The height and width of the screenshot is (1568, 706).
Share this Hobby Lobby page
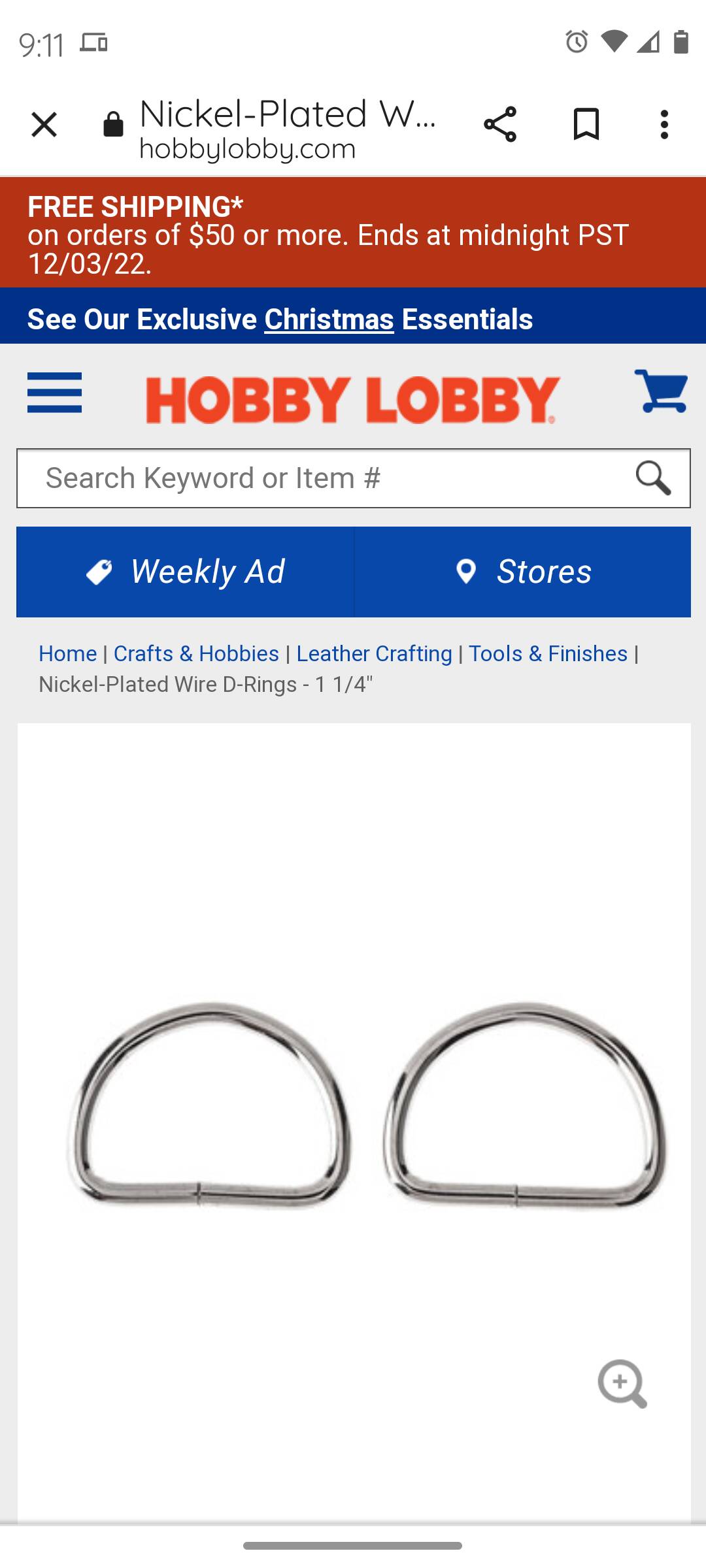point(500,124)
